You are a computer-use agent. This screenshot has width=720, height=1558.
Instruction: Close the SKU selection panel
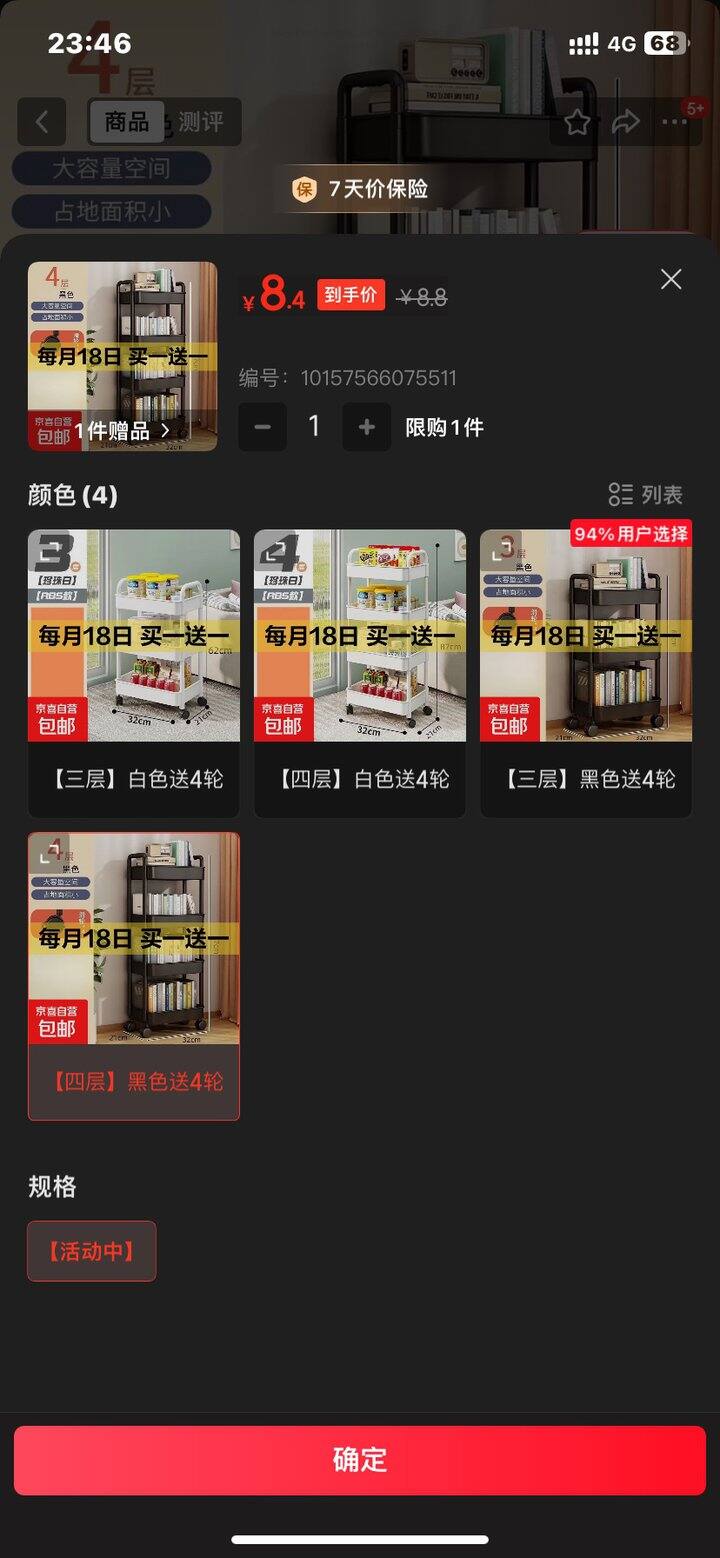click(670, 279)
